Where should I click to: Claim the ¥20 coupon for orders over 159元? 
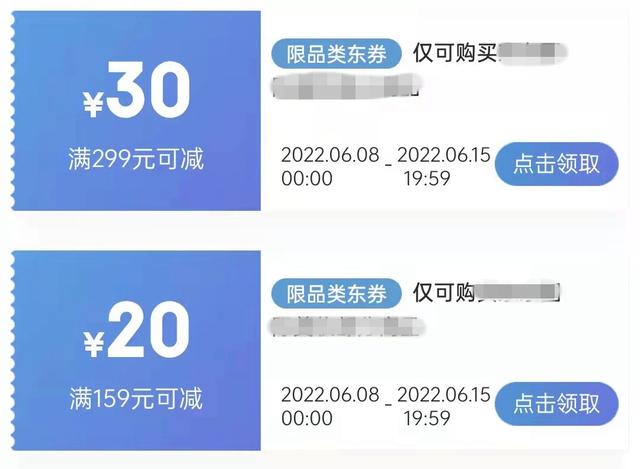[x=557, y=403]
